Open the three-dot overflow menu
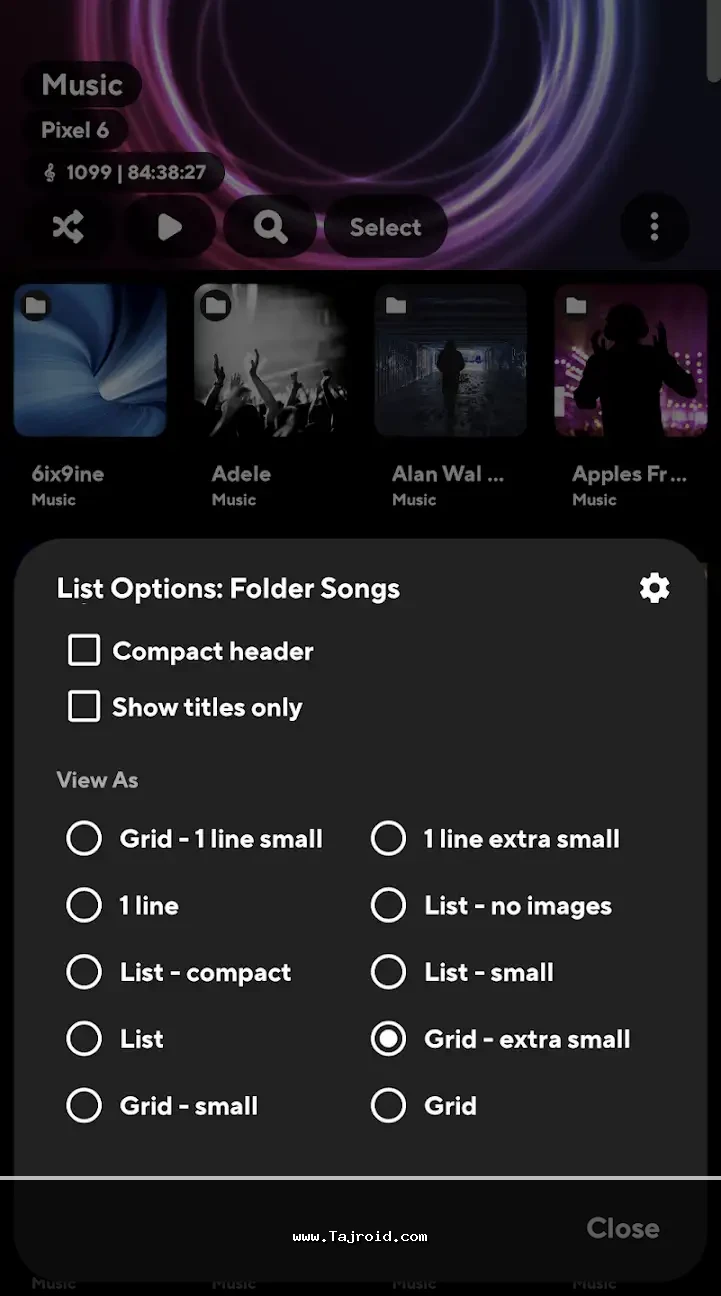 (x=654, y=227)
